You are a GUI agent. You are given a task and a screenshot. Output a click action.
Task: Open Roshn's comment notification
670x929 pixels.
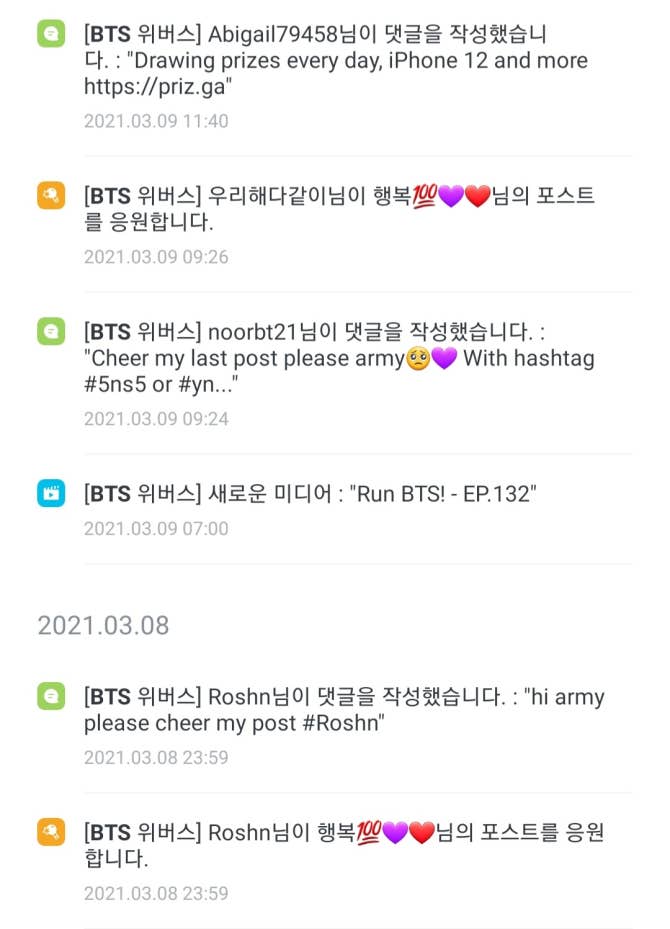click(344, 710)
